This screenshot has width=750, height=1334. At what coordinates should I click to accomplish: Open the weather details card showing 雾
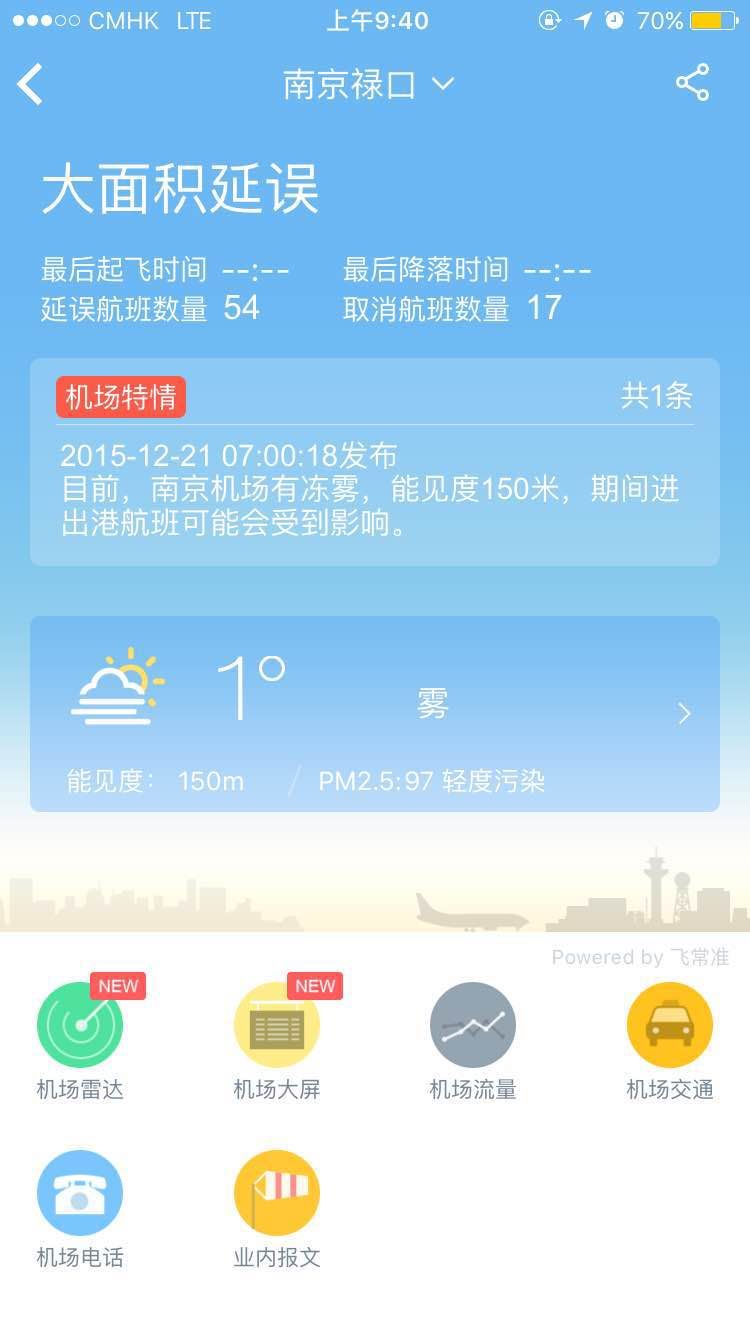click(374, 713)
